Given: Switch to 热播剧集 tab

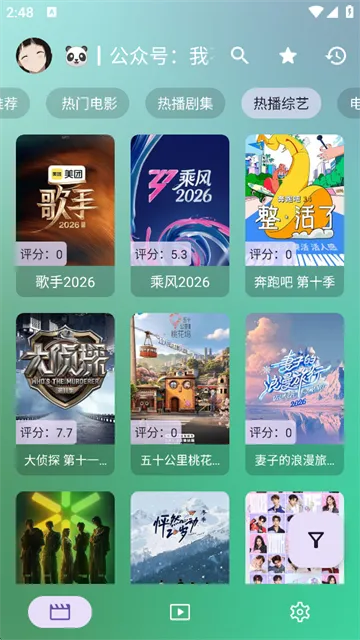Looking at the screenshot, I should (x=185, y=103).
